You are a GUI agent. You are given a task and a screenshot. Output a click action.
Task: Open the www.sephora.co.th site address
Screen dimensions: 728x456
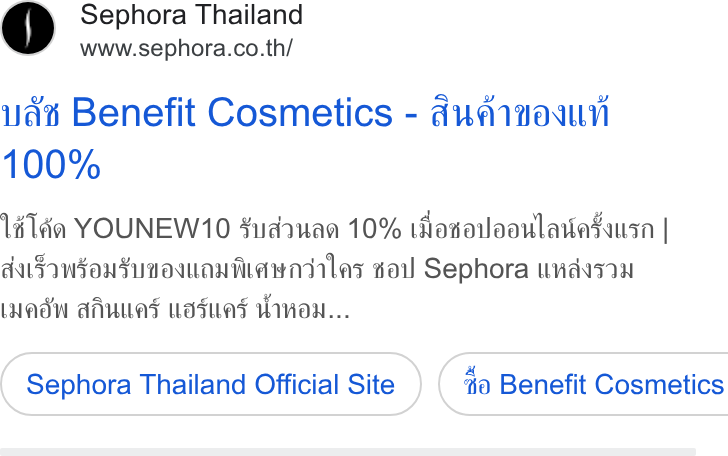click(186, 48)
